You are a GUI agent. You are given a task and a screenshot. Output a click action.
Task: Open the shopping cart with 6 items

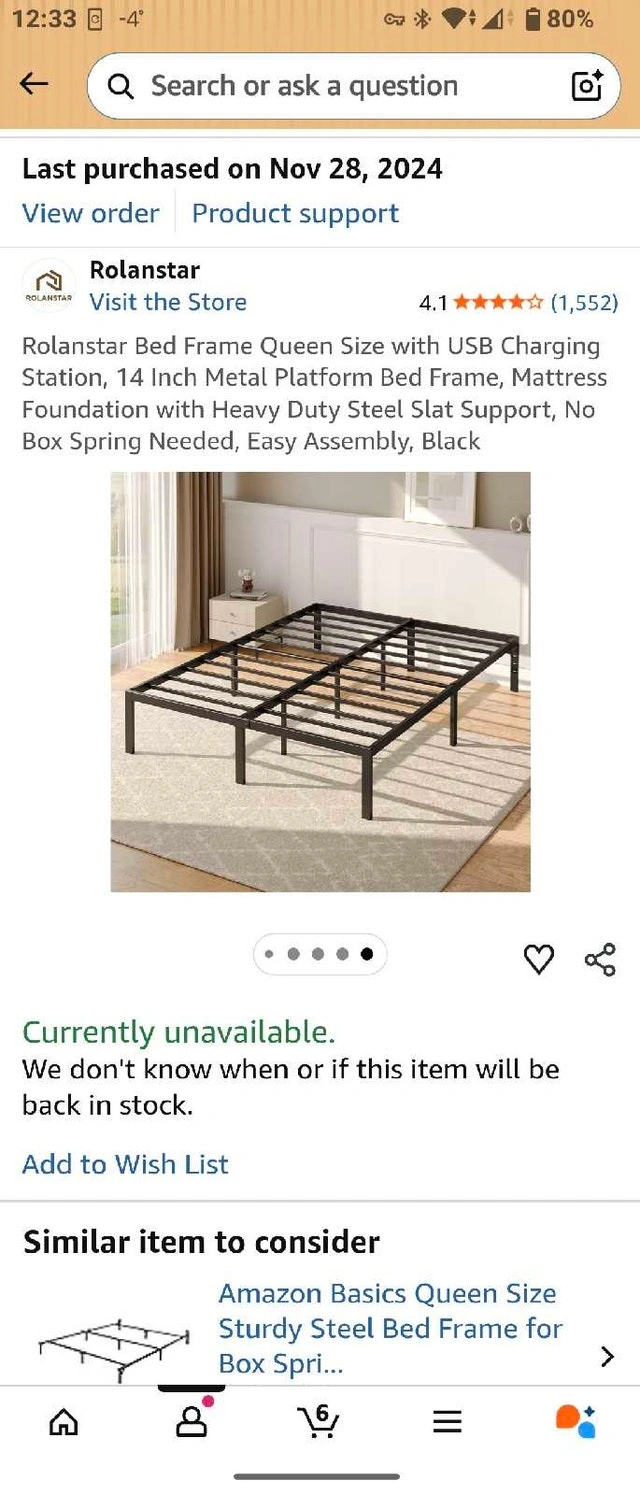tap(319, 1421)
